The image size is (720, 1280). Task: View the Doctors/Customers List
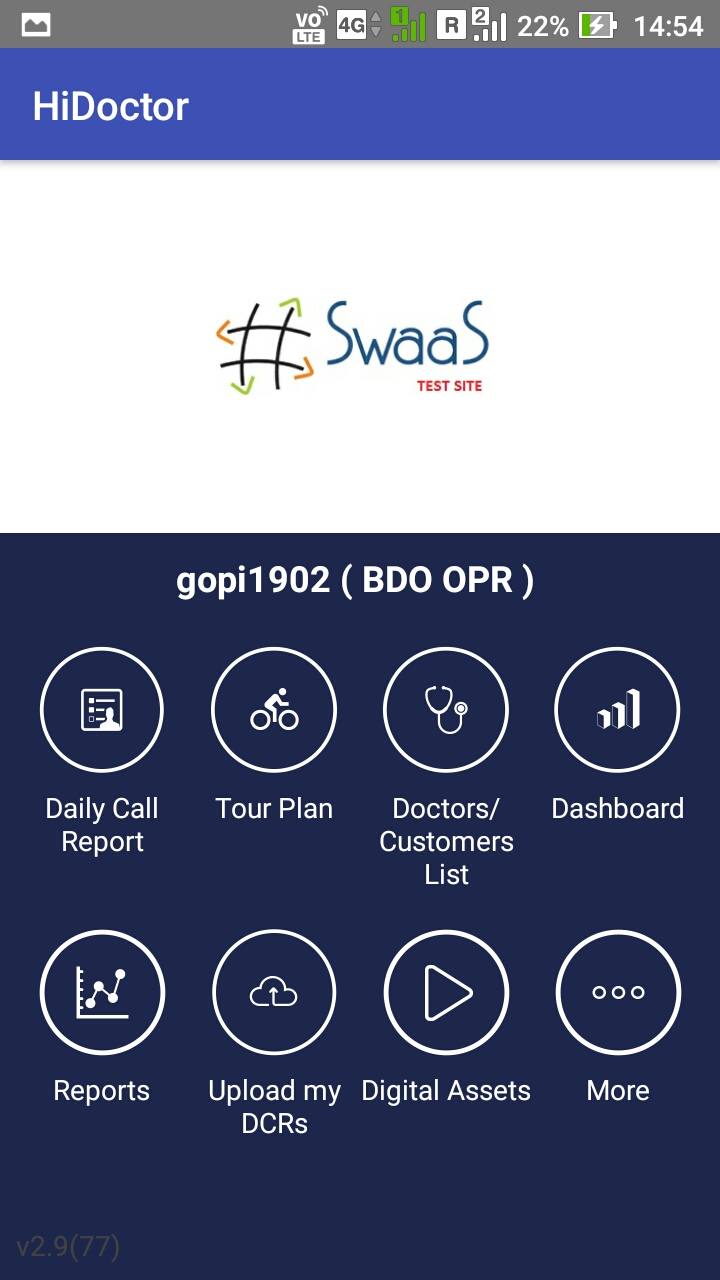coord(446,710)
